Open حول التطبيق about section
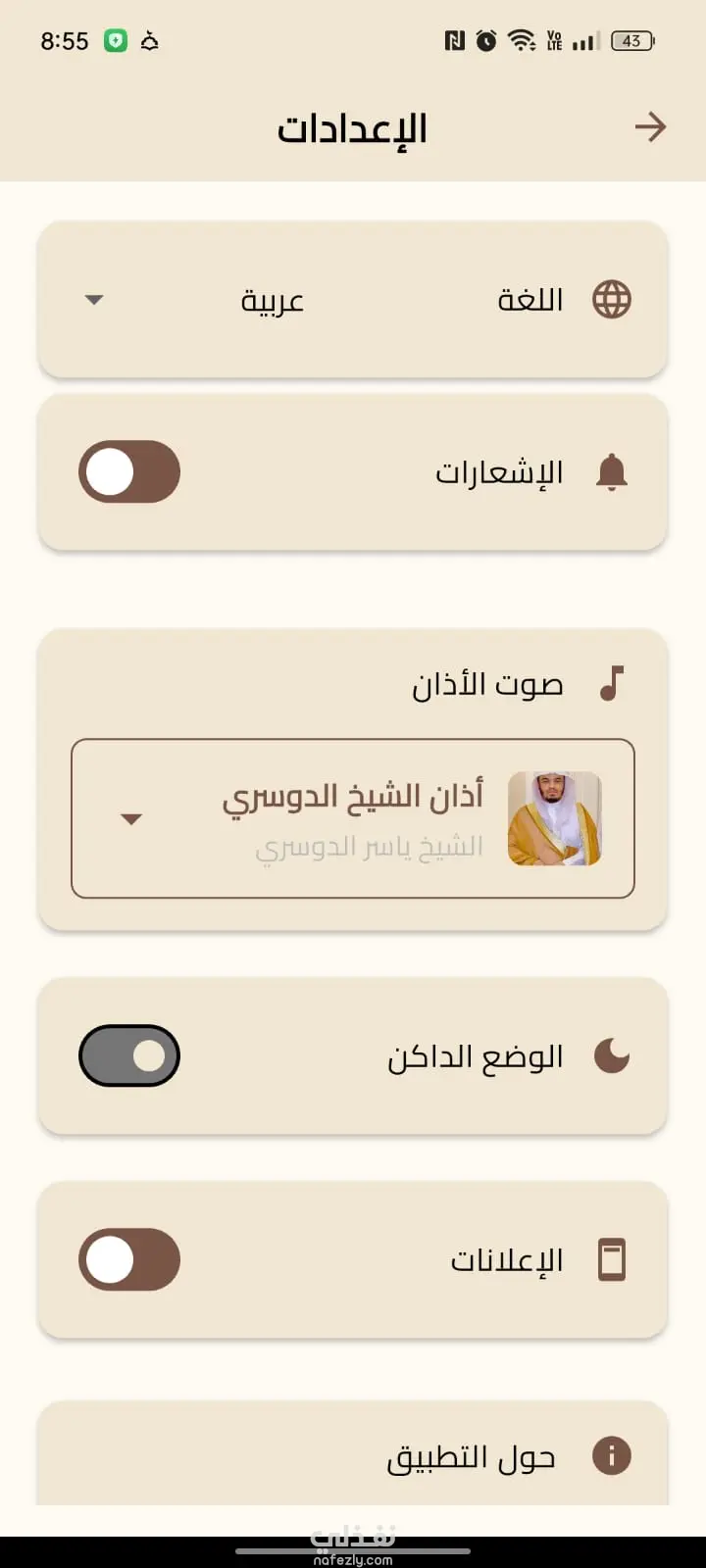This screenshot has width=706, height=1568. click(353, 1456)
